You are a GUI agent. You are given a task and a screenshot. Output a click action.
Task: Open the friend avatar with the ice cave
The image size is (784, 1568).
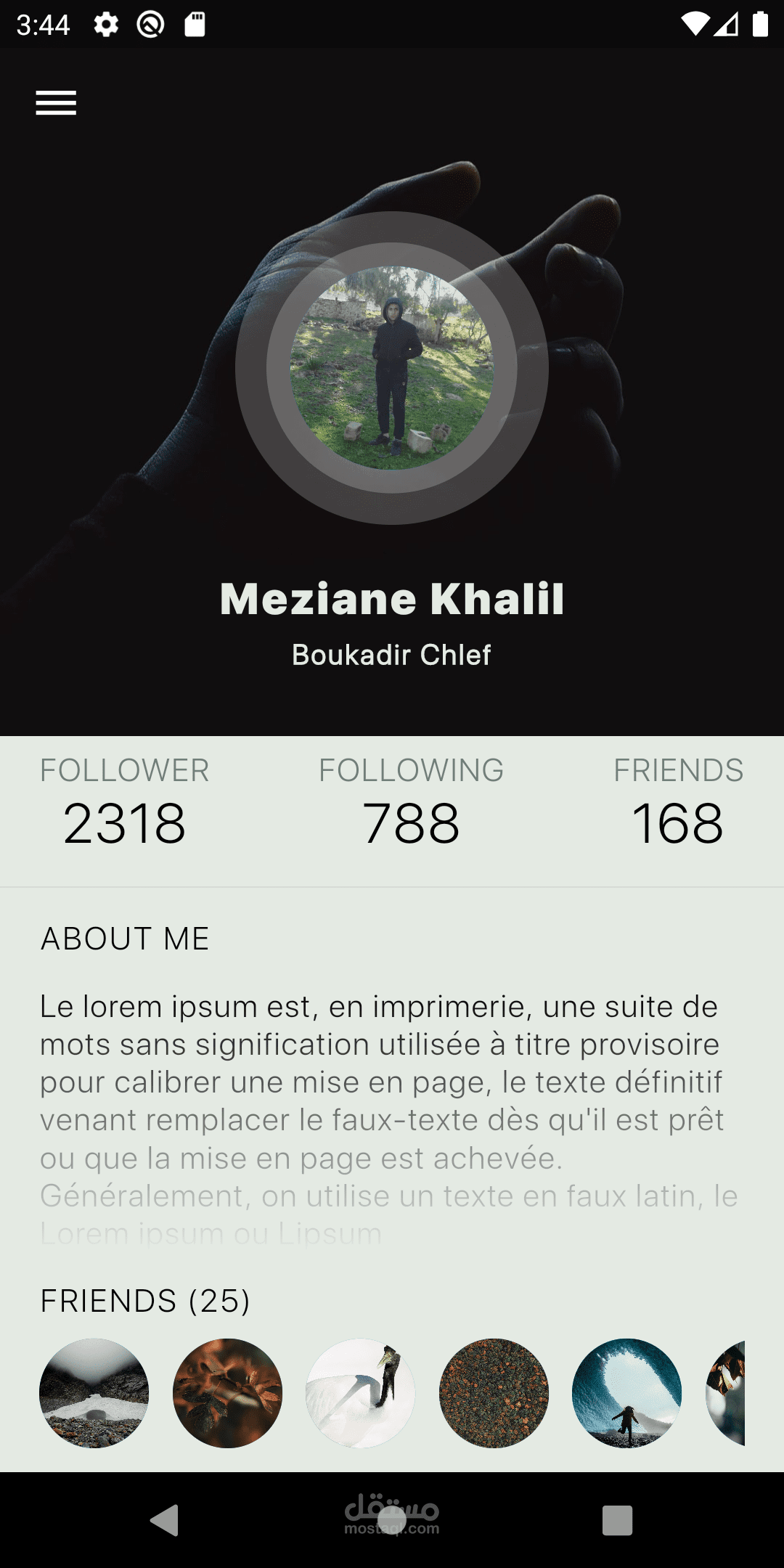(626, 1393)
